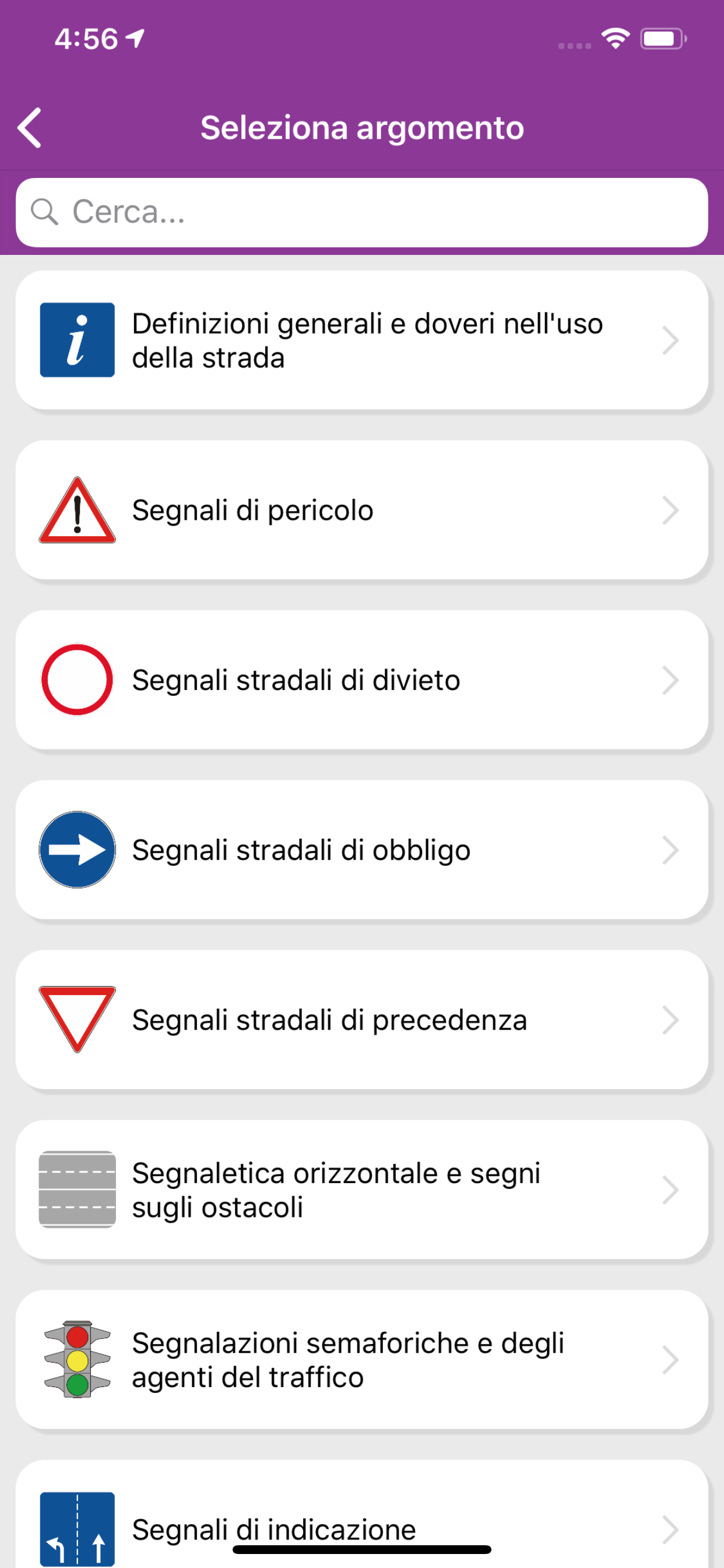Image resolution: width=724 pixels, height=1568 pixels.
Task: Choose Segnali stradali di precedenza
Action: click(362, 1020)
